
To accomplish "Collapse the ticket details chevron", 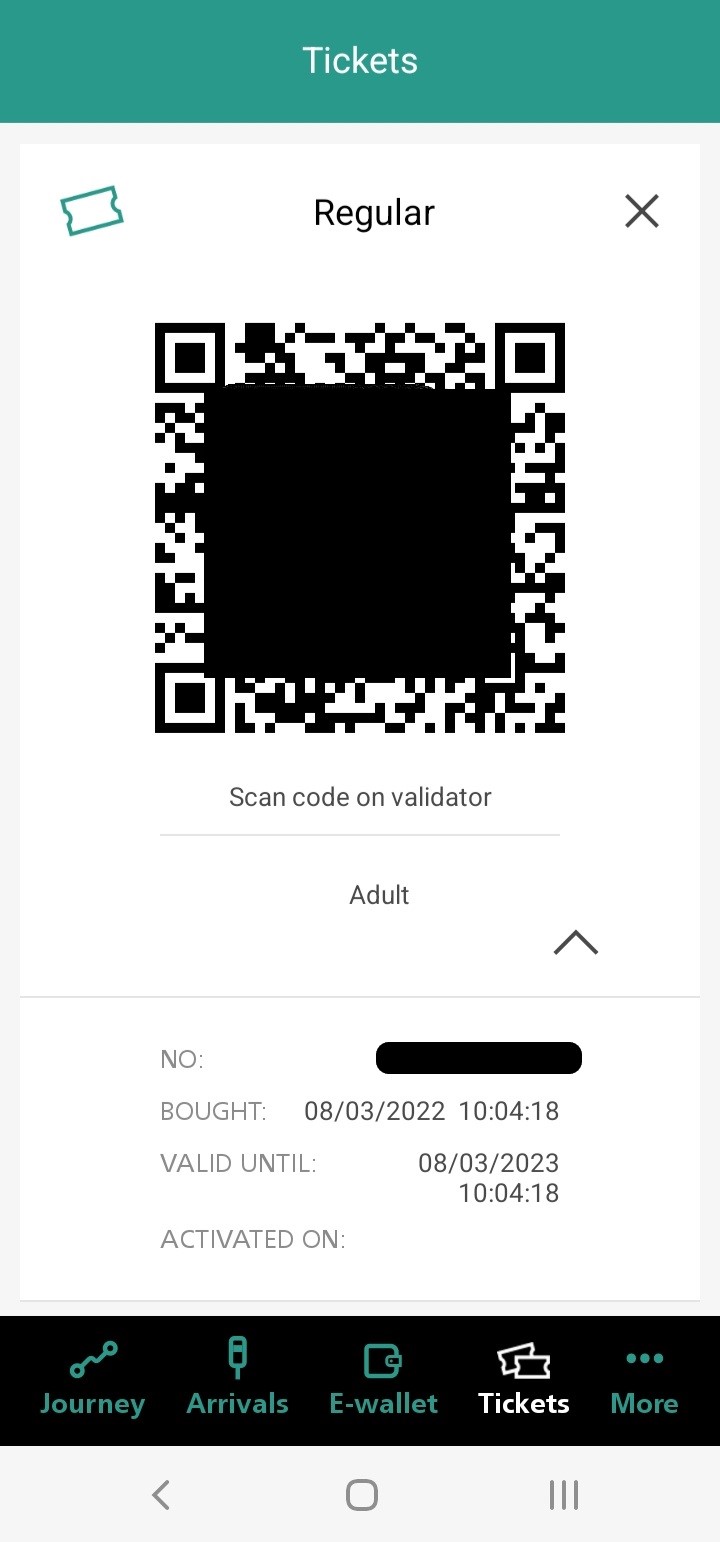I will point(576,942).
